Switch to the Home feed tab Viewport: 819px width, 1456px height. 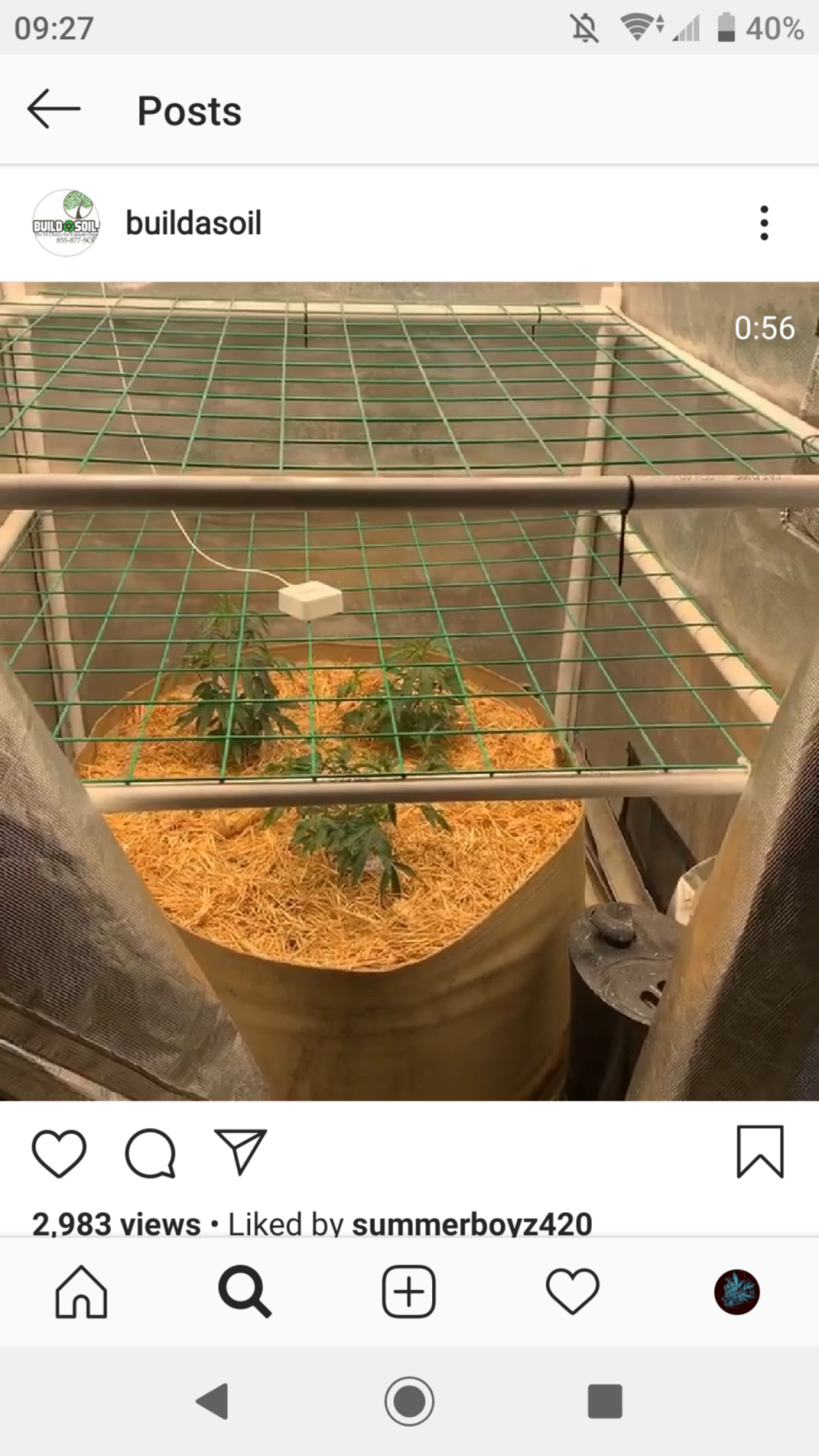82,1292
